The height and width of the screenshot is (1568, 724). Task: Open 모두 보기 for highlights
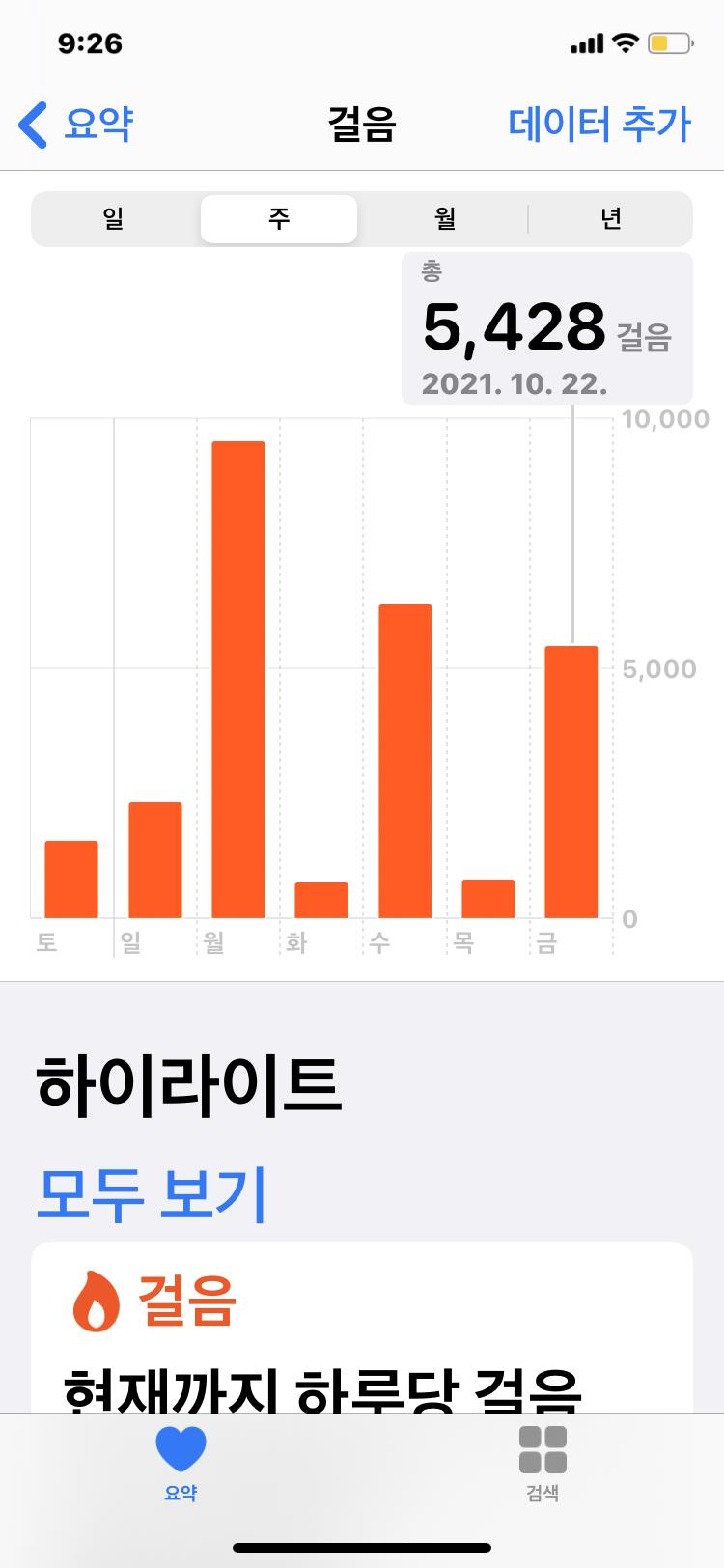(x=151, y=1193)
